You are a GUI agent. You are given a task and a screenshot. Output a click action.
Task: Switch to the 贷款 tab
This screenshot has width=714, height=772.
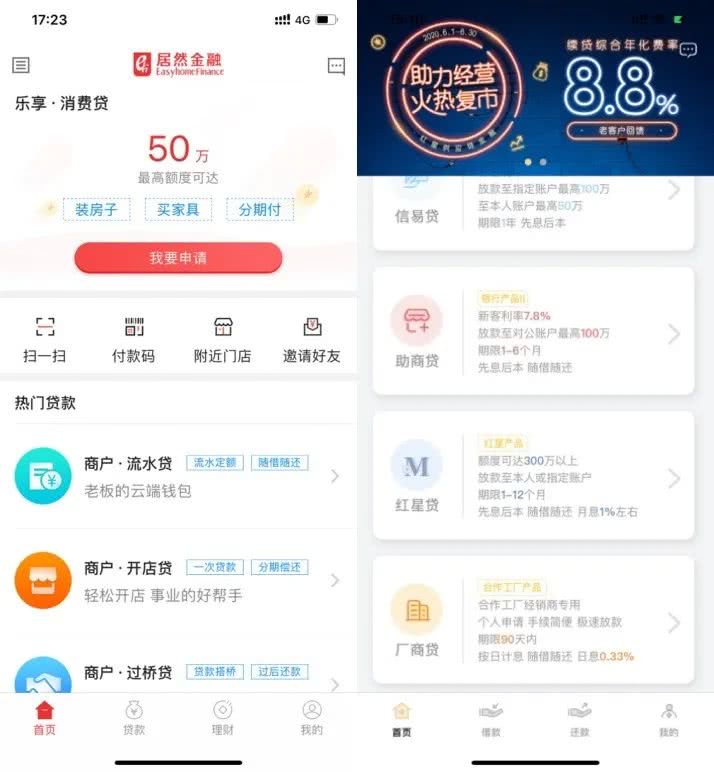[x=133, y=717]
